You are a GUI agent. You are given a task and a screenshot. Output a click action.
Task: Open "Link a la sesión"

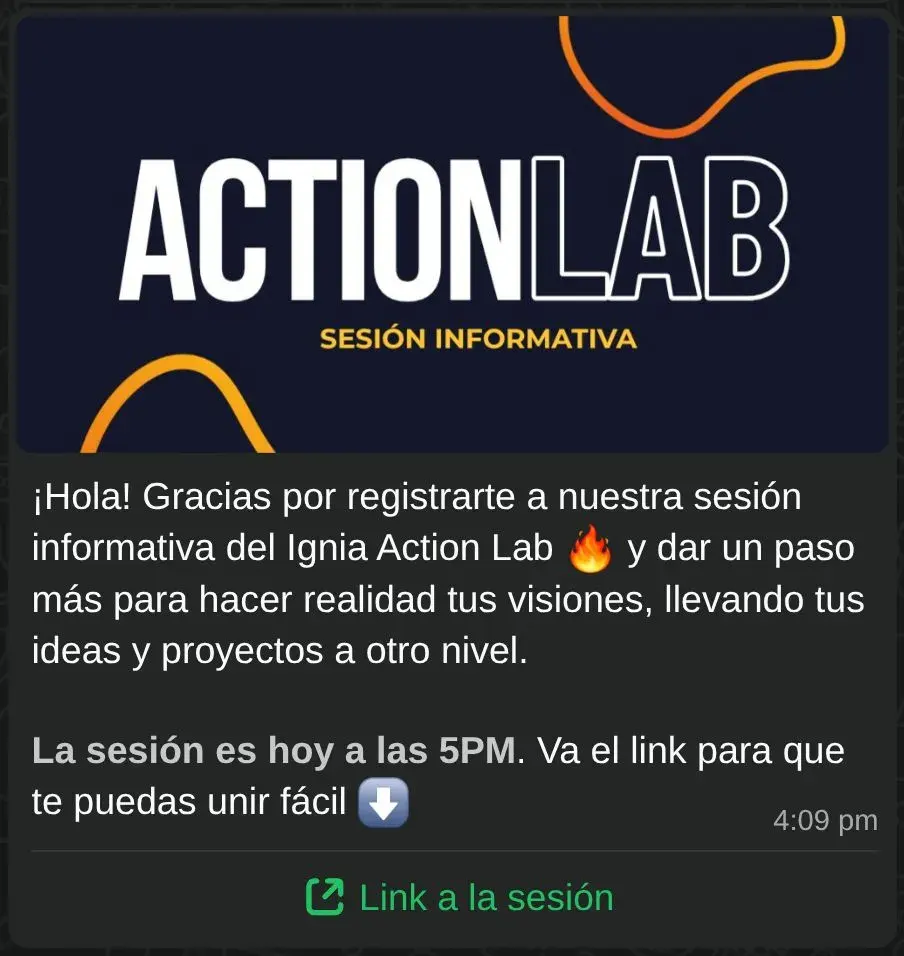[x=460, y=897]
